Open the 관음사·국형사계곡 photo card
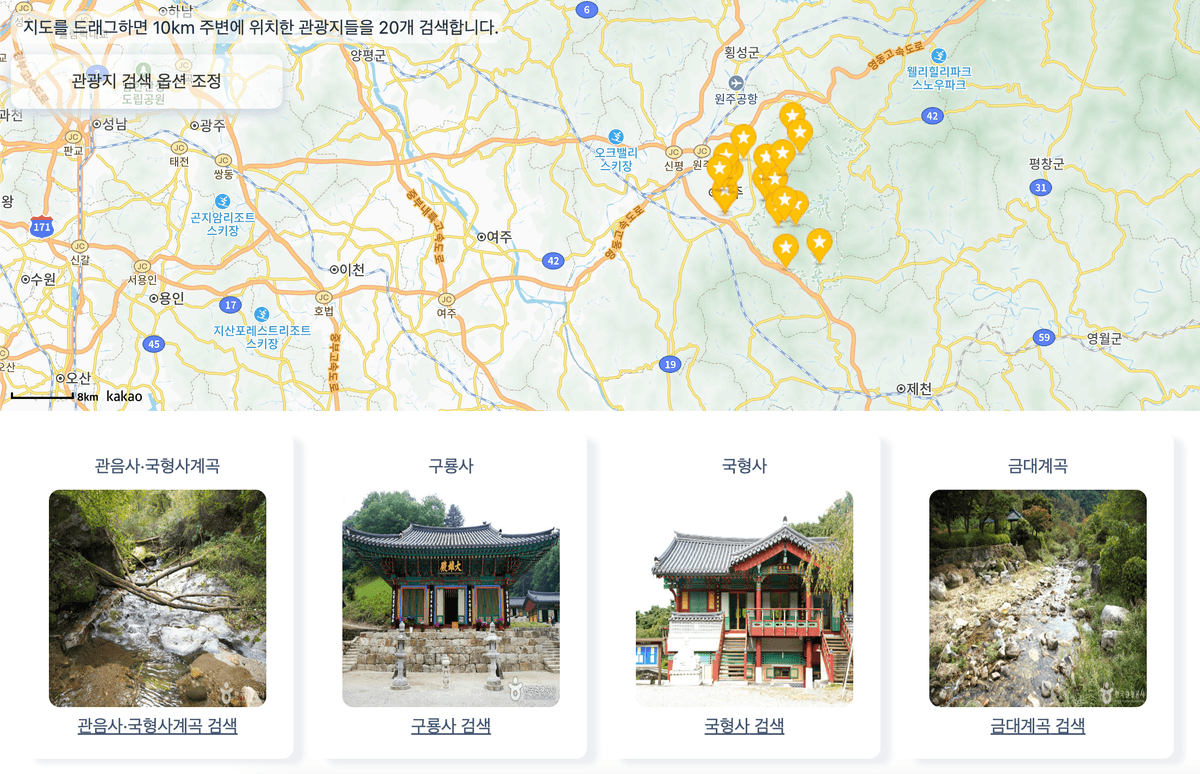This screenshot has width=1200, height=774. click(x=157, y=598)
